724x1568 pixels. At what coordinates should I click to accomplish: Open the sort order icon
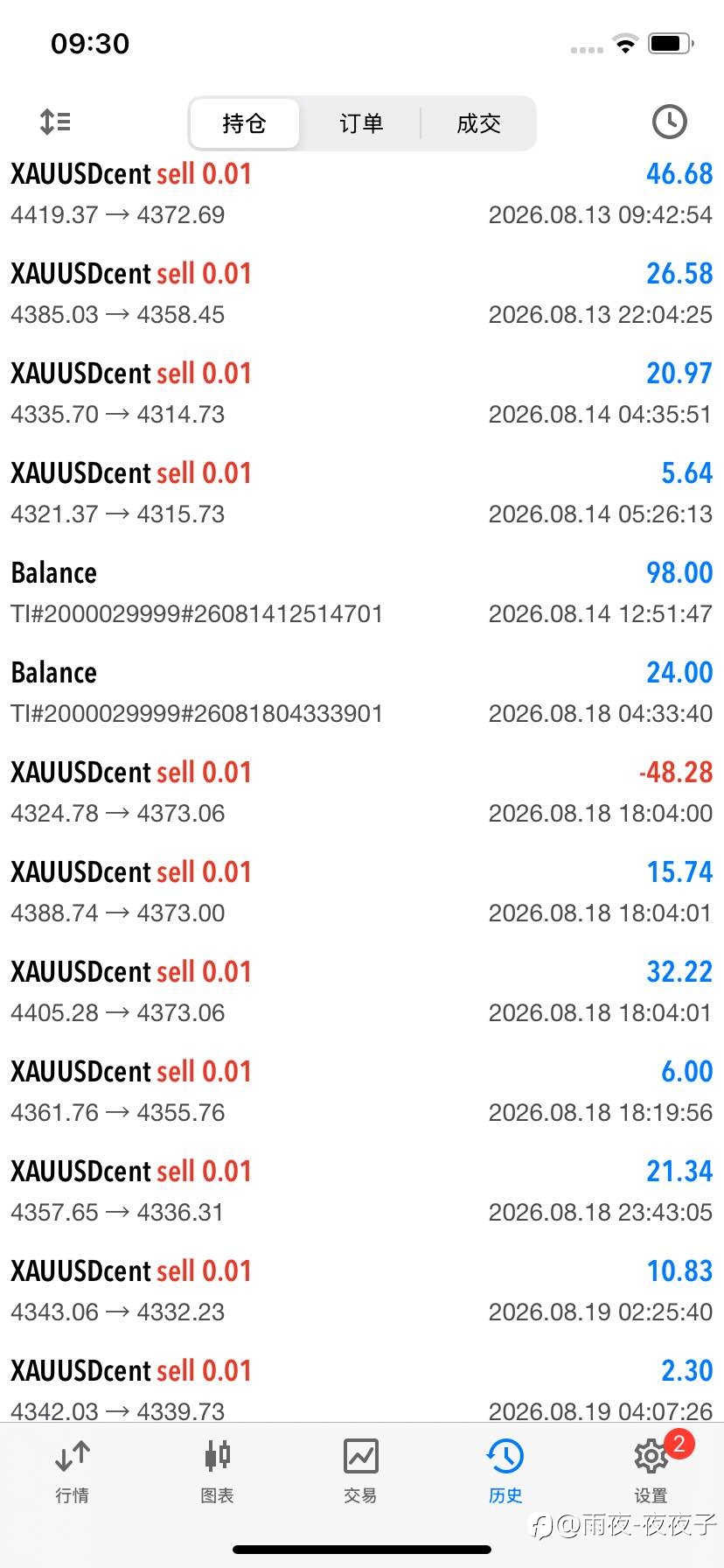[55, 122]
